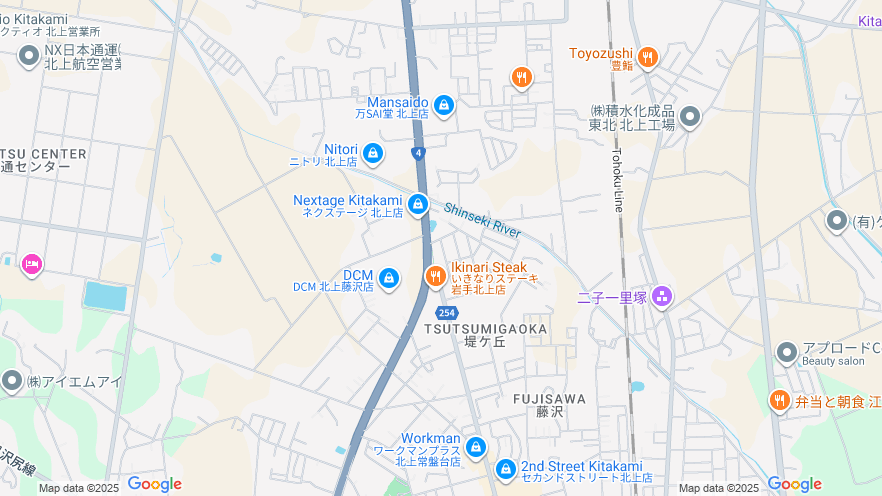Image resolution: width=882 pixels, height=496 pixels.
Task: Open the 弁当と朝食 restaurant marker
Action: (x=779, y=401)
